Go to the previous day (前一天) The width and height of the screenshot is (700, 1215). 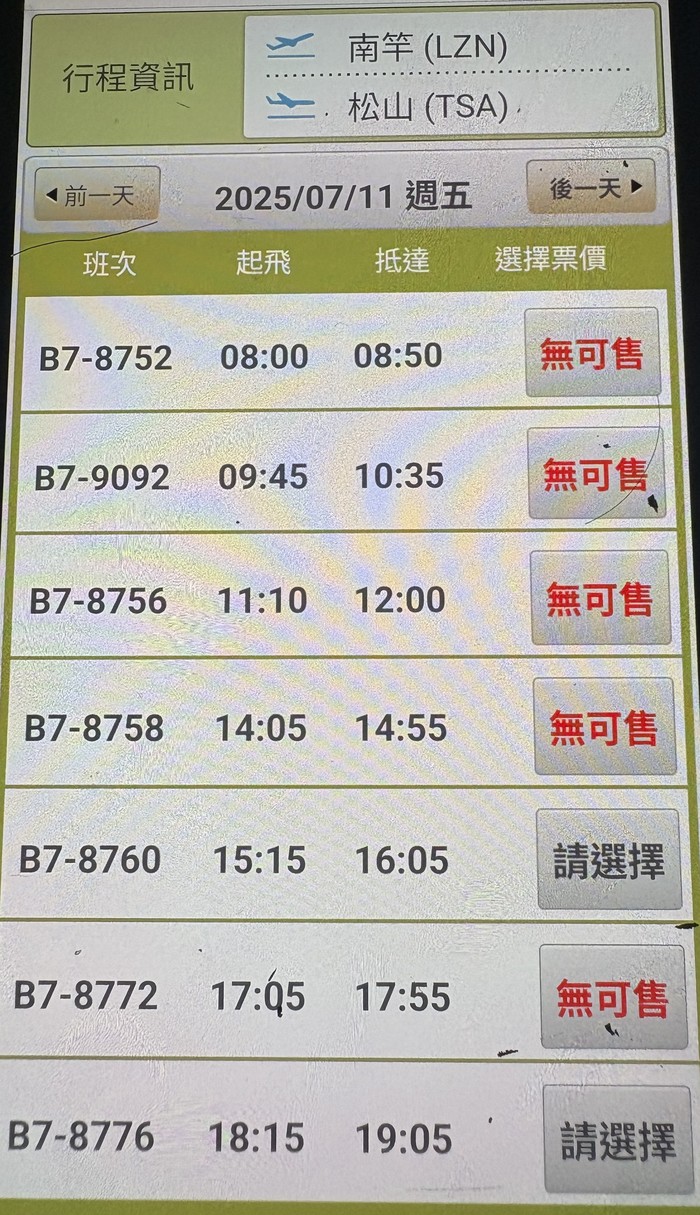[97, 194]
